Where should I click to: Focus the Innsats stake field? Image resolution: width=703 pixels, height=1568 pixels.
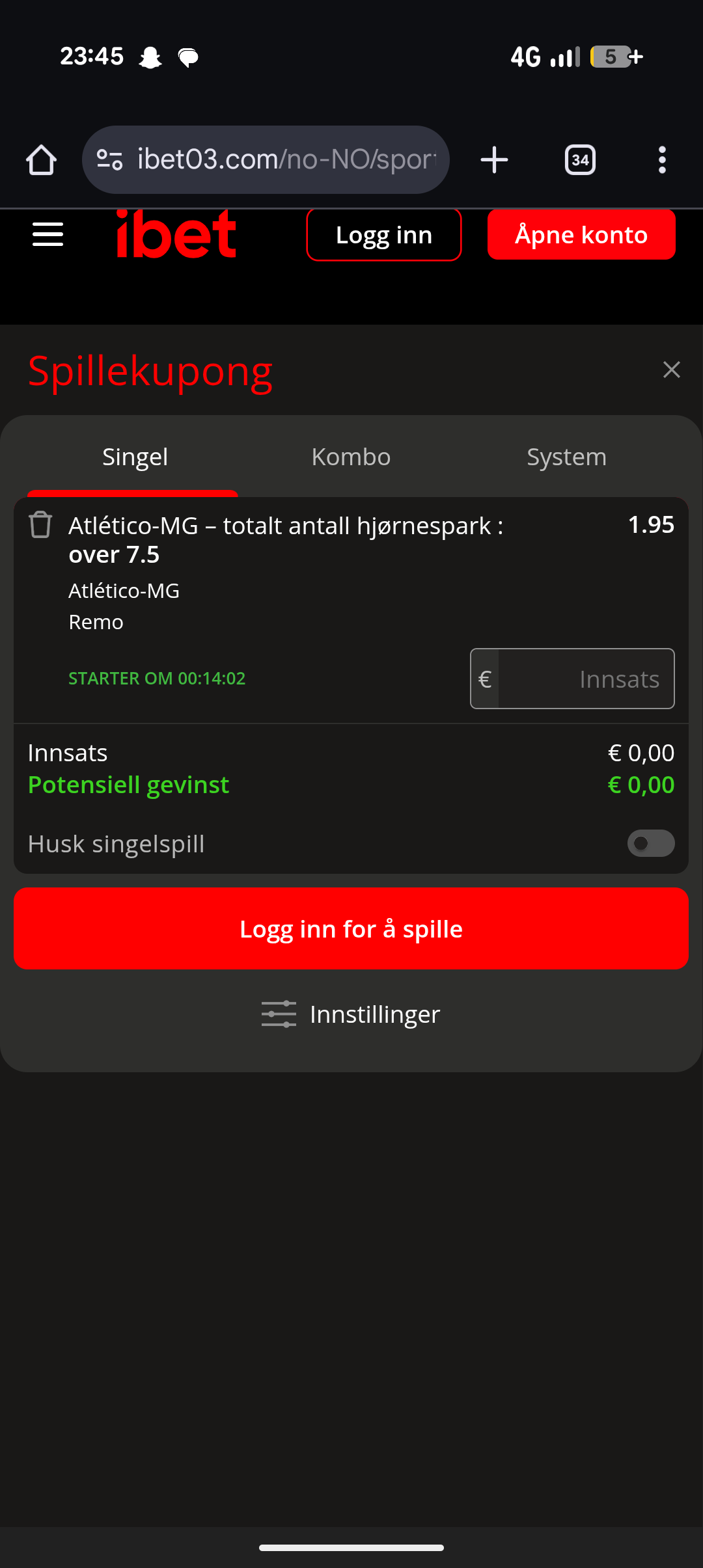[585, 679]
